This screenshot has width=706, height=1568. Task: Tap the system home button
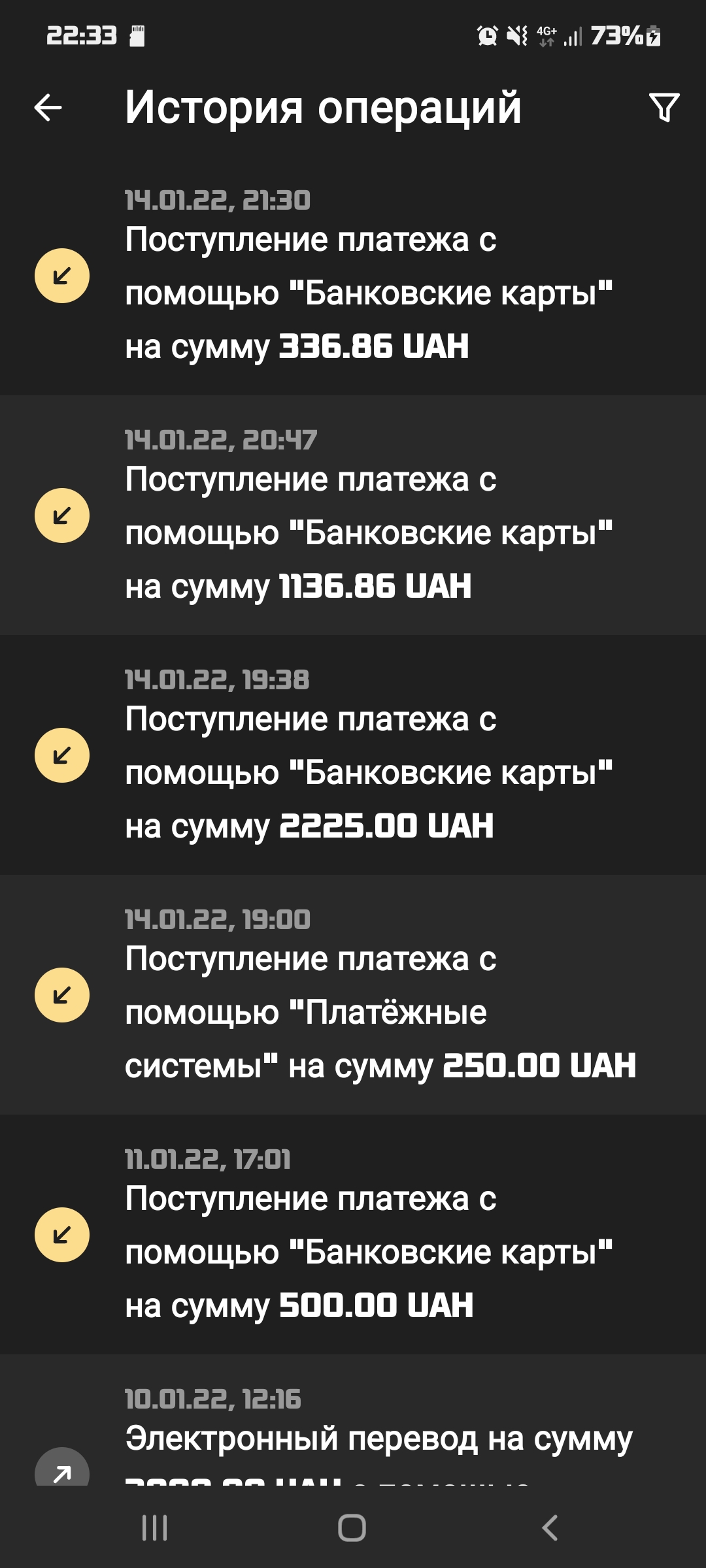(x=352, y=1527)
